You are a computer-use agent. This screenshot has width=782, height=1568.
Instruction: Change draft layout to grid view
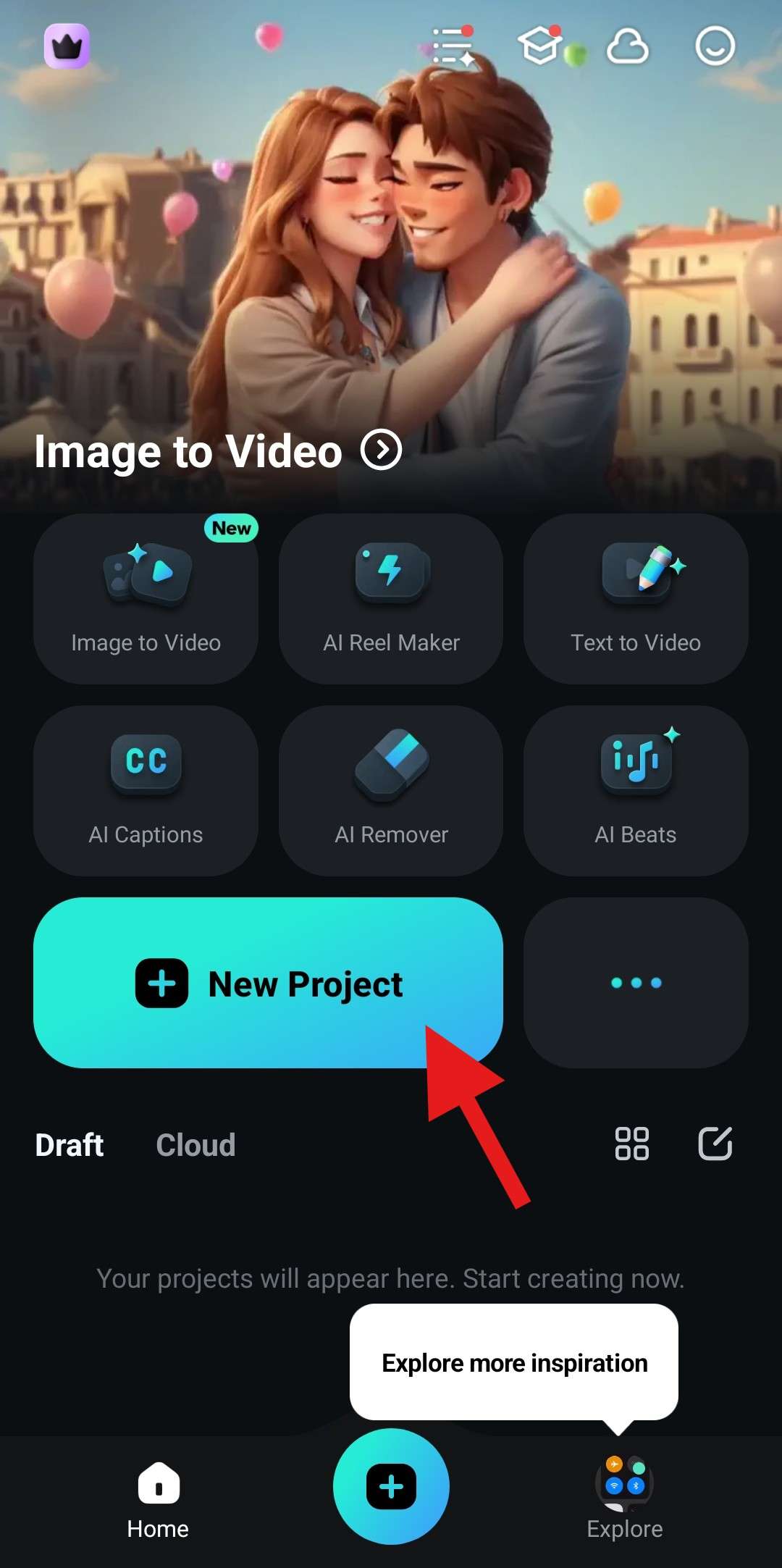coord(631,1144)
